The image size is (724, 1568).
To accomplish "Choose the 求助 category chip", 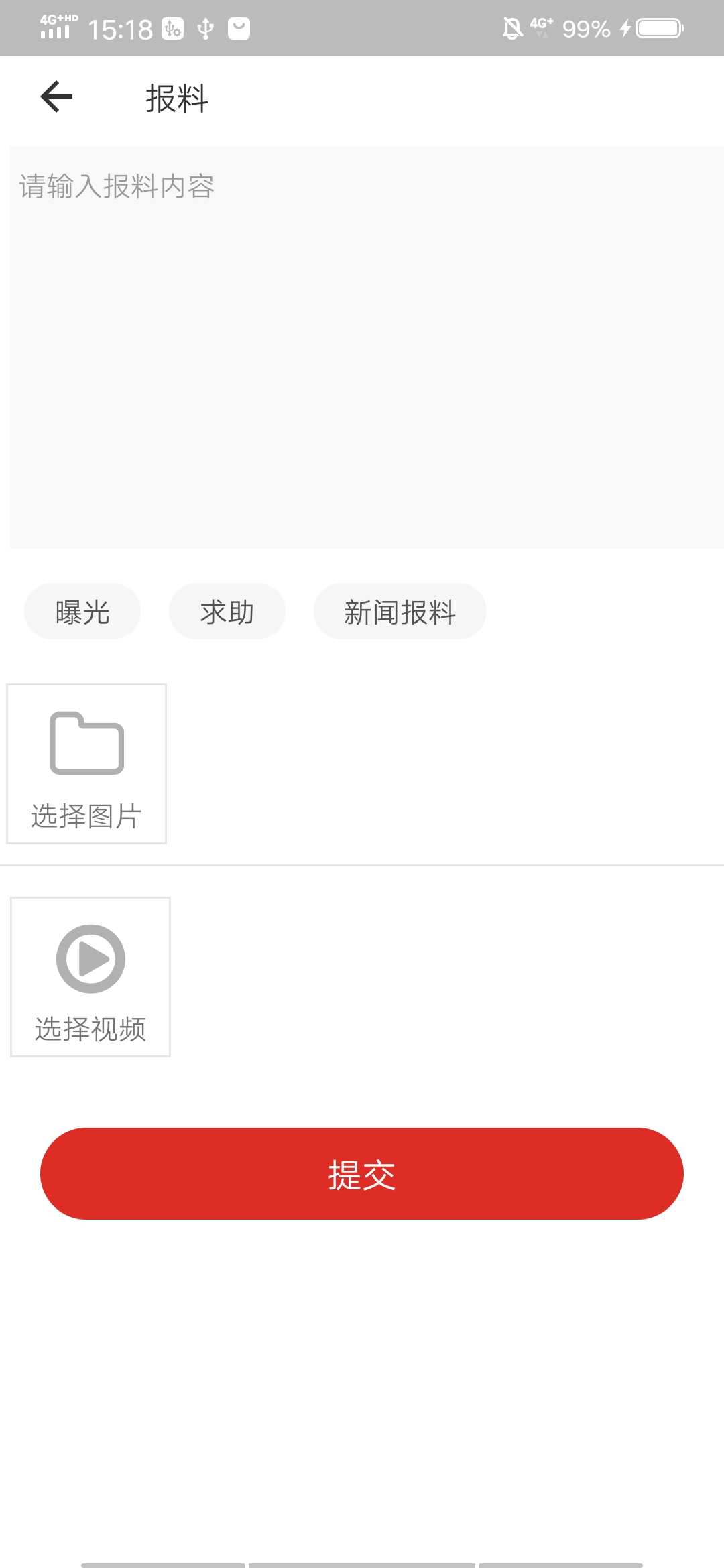I will [227, 612].
